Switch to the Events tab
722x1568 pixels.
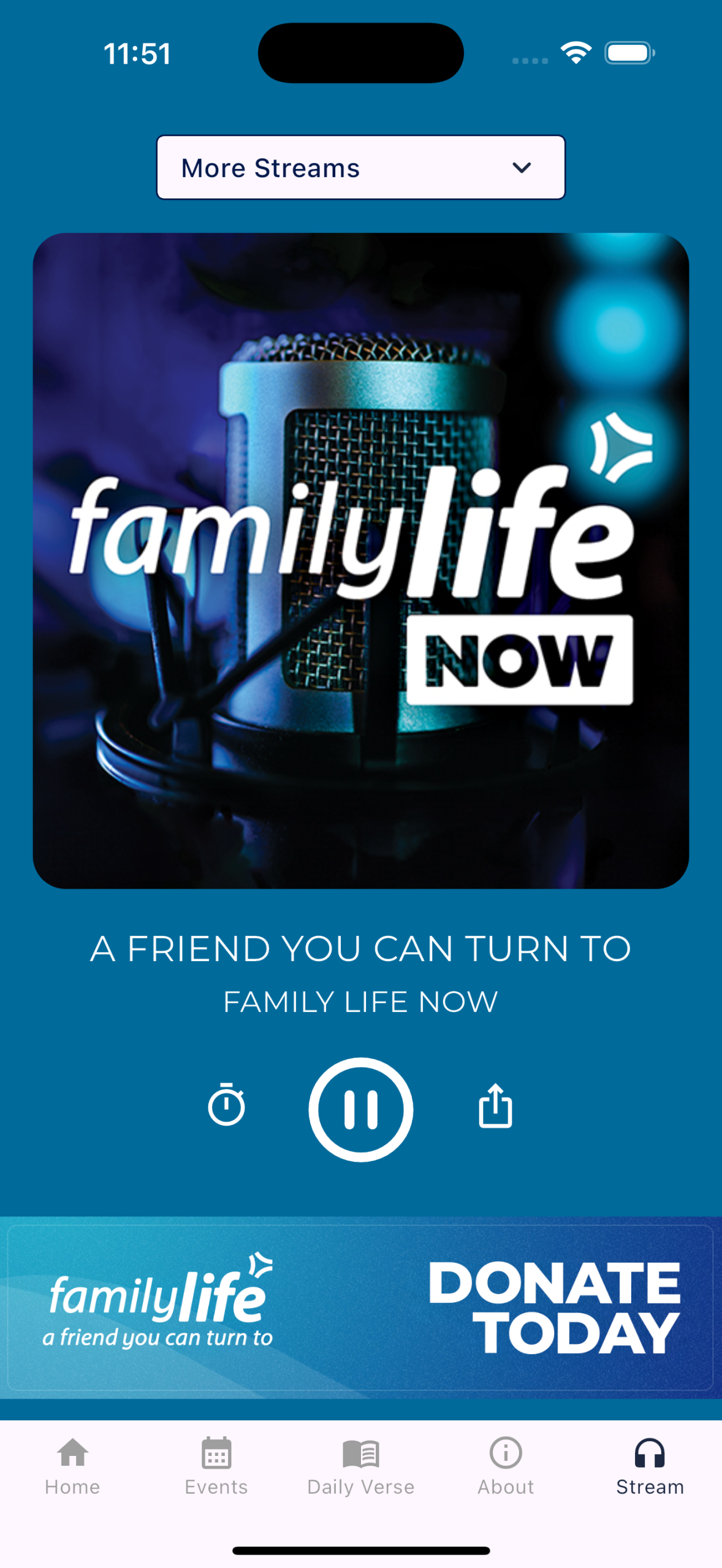[x=216, y=1466]
